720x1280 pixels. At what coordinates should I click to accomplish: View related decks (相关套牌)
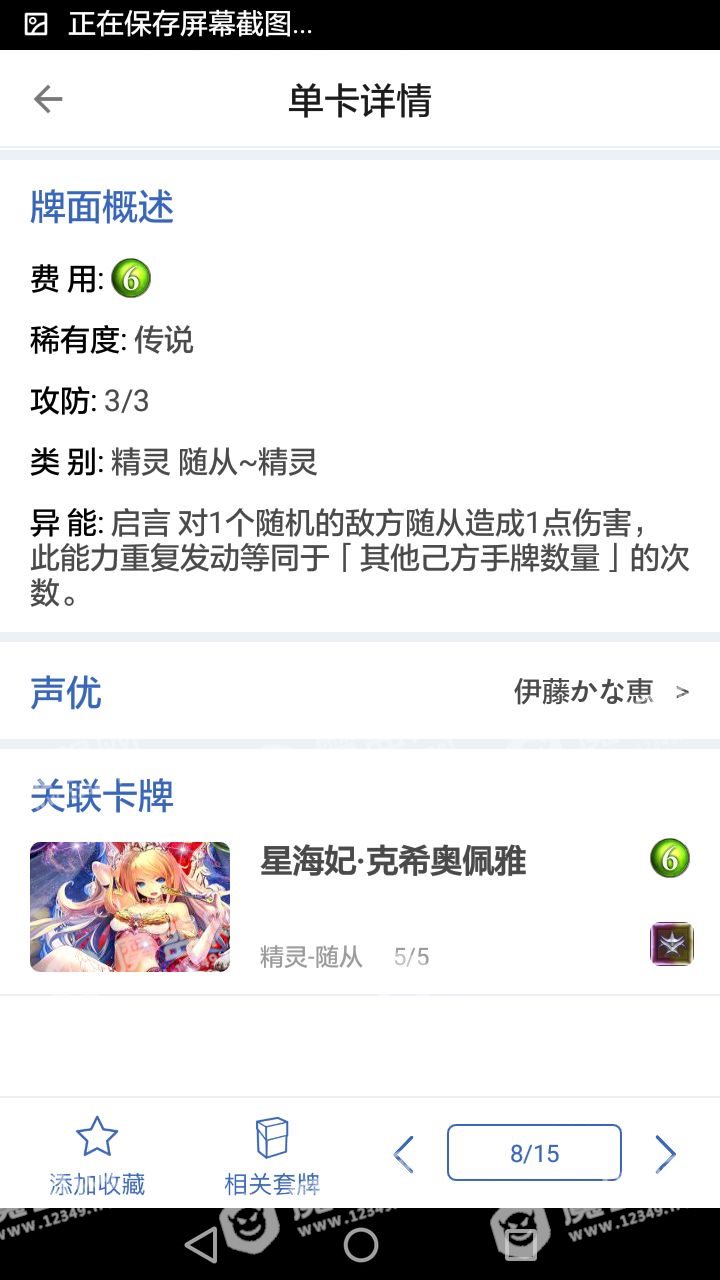tap(272, 1155)
